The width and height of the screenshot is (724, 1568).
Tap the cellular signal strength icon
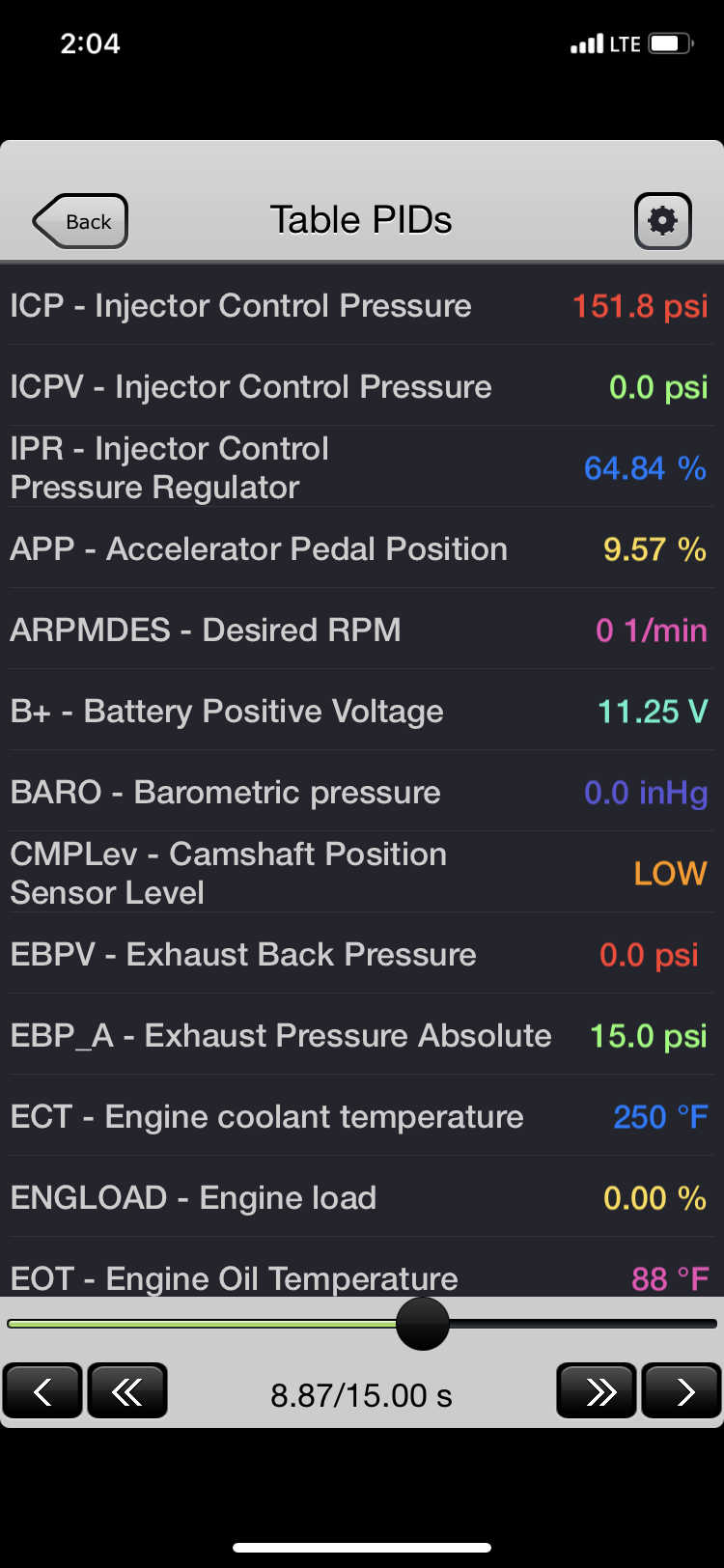[584, 42]
